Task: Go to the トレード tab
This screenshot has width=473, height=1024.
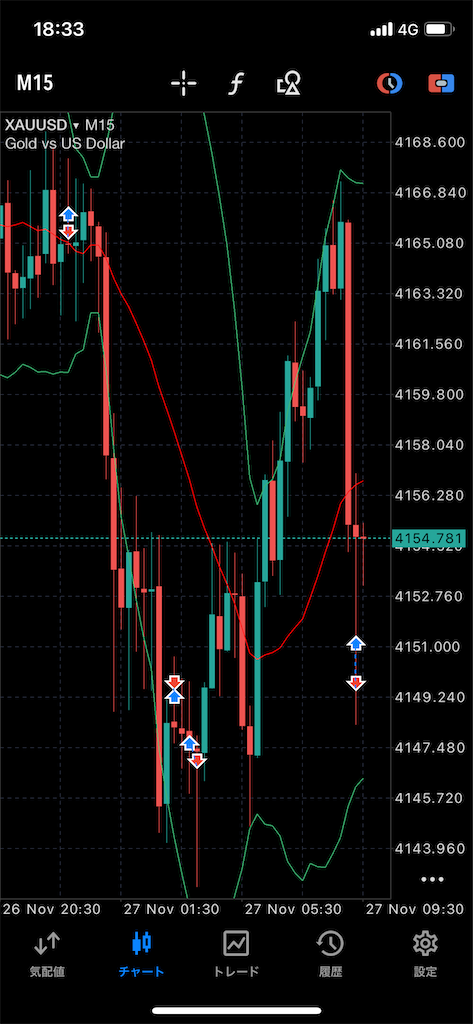Action: pyautogui.click(x=236, y=954)
